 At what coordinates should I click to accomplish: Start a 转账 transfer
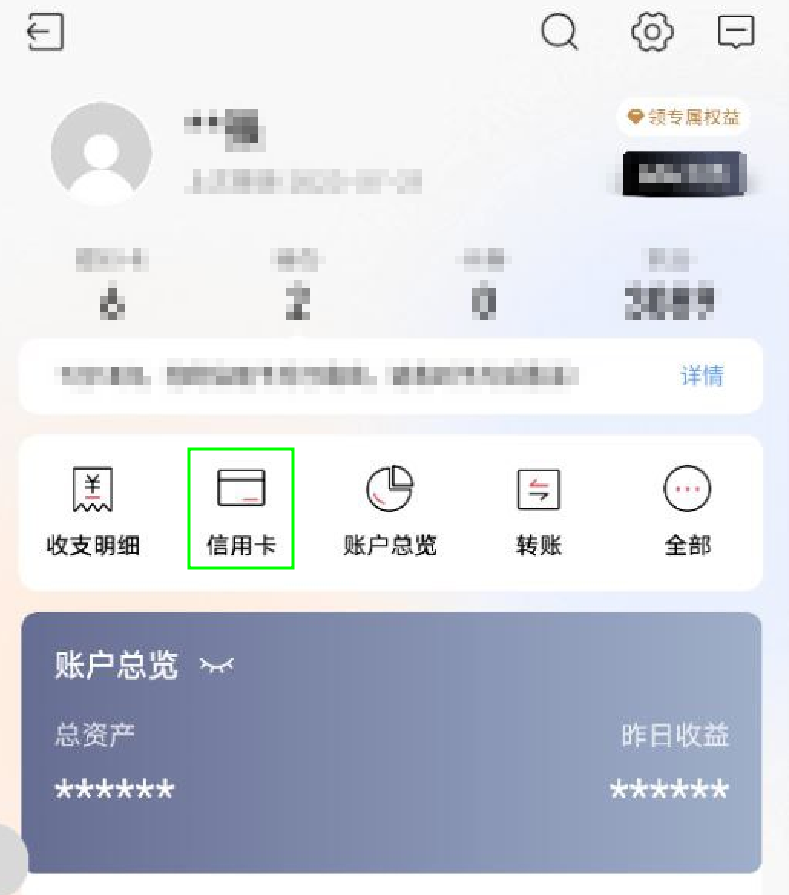pos(539,510)
